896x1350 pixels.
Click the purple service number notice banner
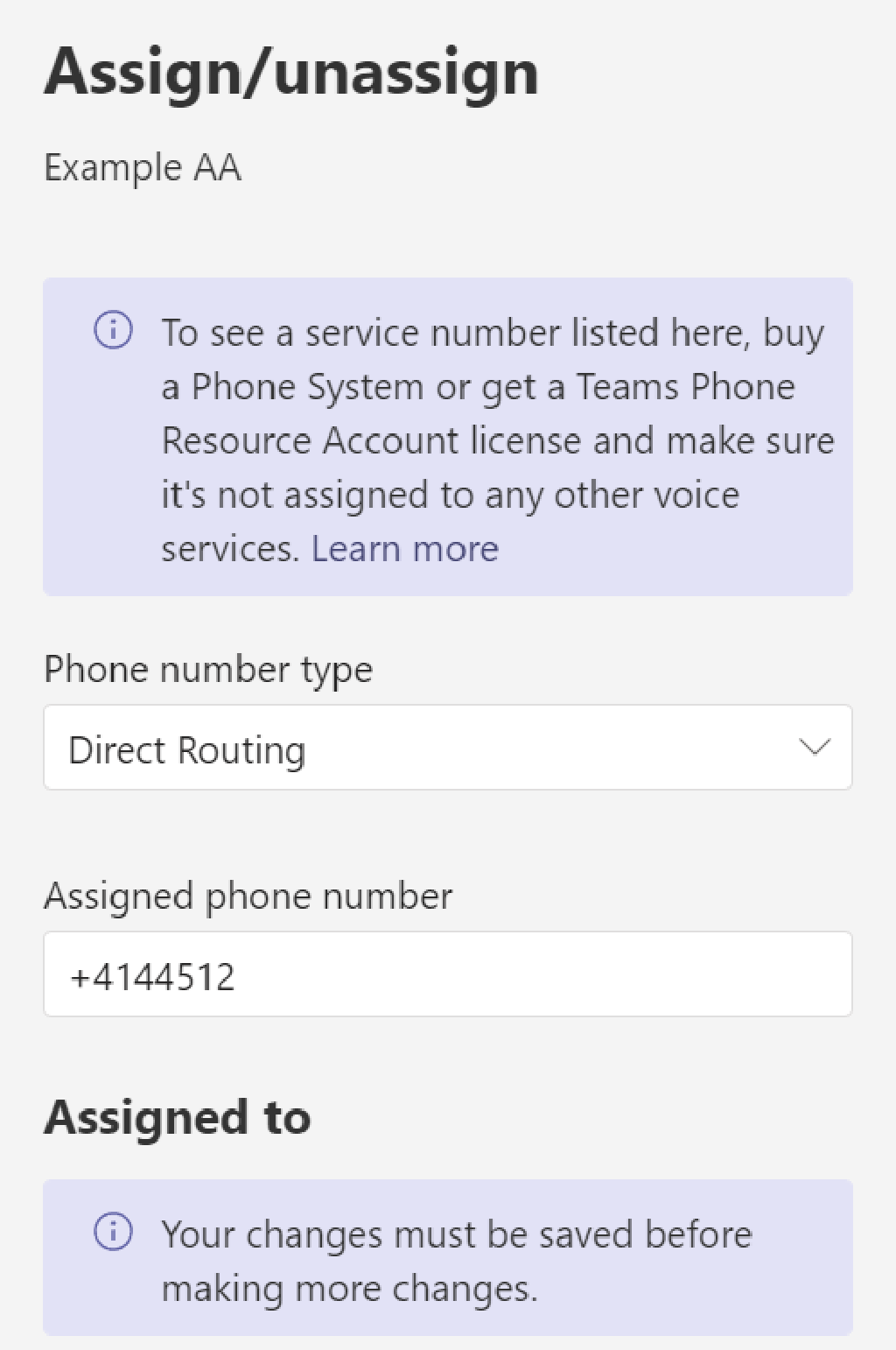pos(447,435)
